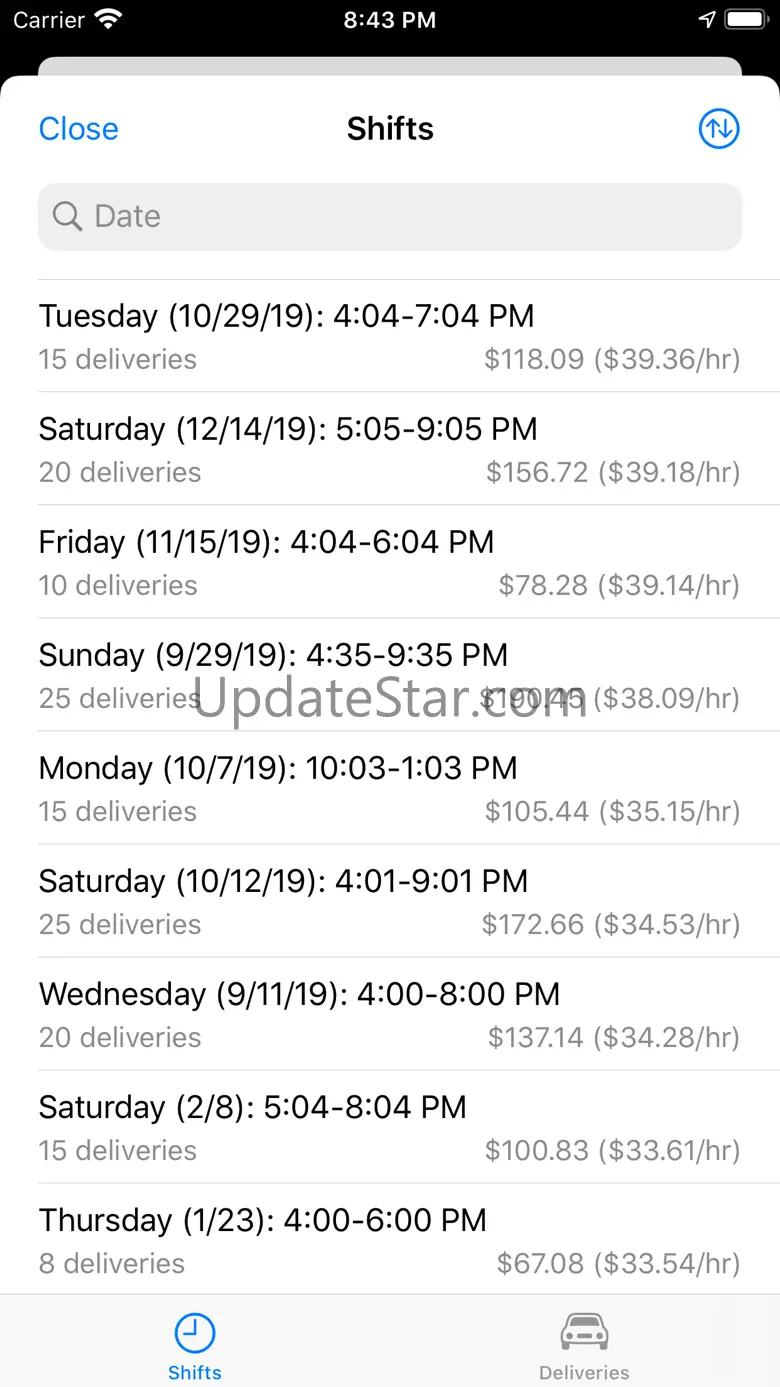Close the Shifts sheet
Image resolution: width=780 pixels, height=1387 pixels.
pyautogui.click(x=78, y=129)
